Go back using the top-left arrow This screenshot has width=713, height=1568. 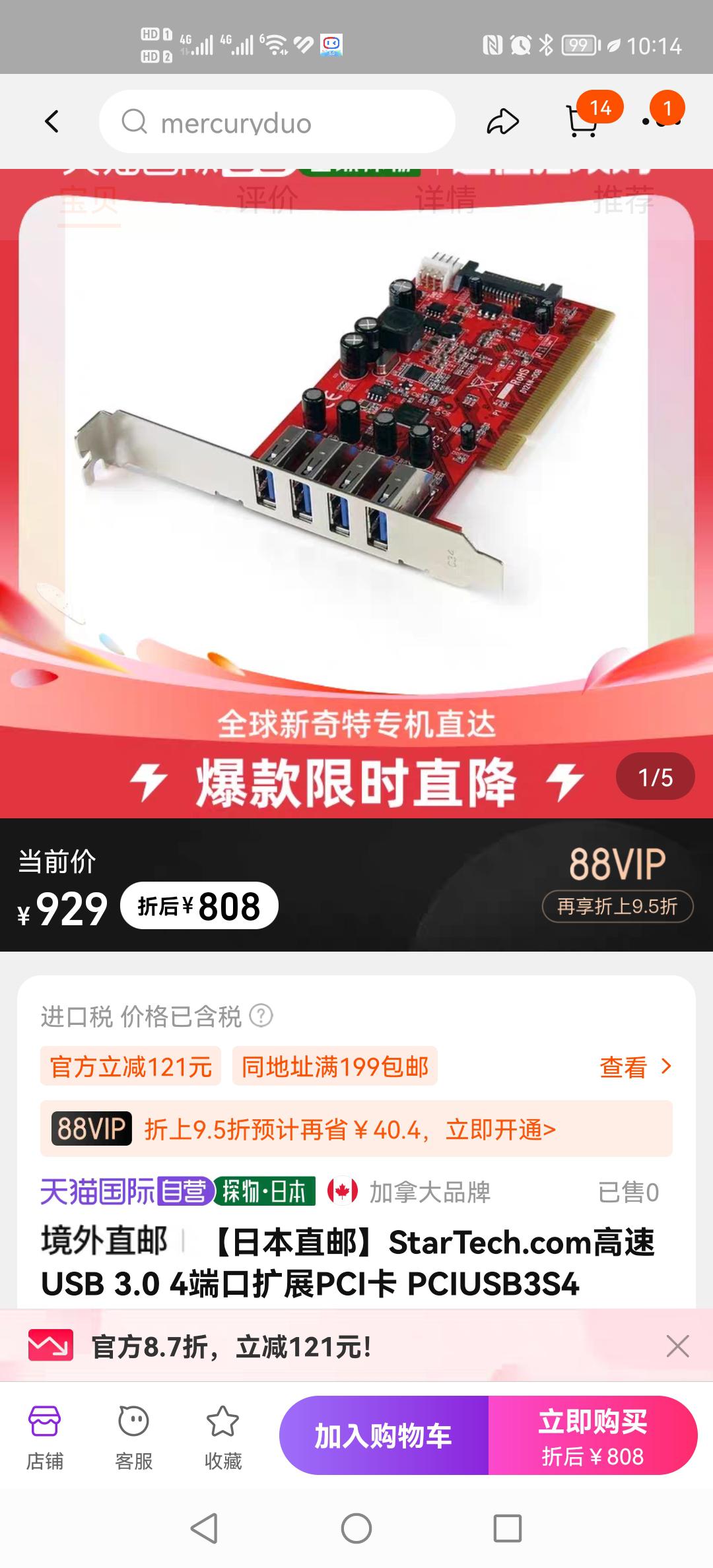pos(51,121)
